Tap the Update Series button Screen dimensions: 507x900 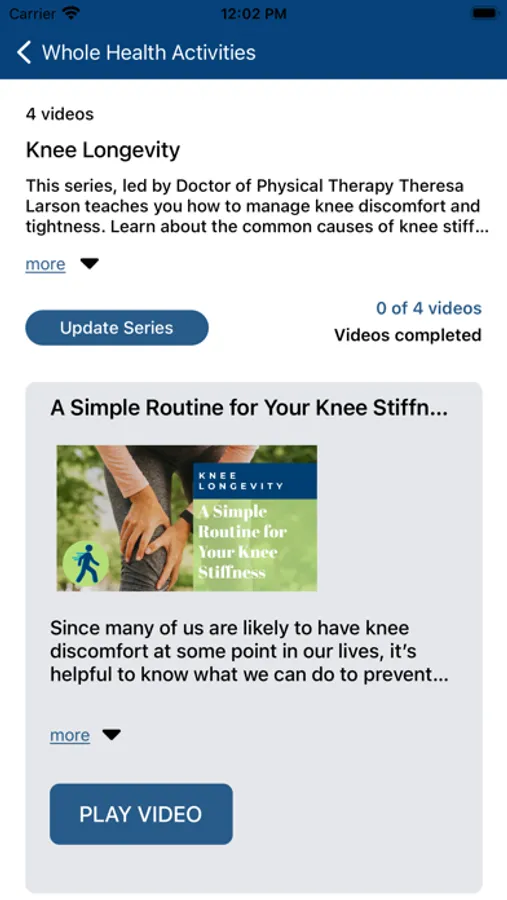click(x=117, y=328)
